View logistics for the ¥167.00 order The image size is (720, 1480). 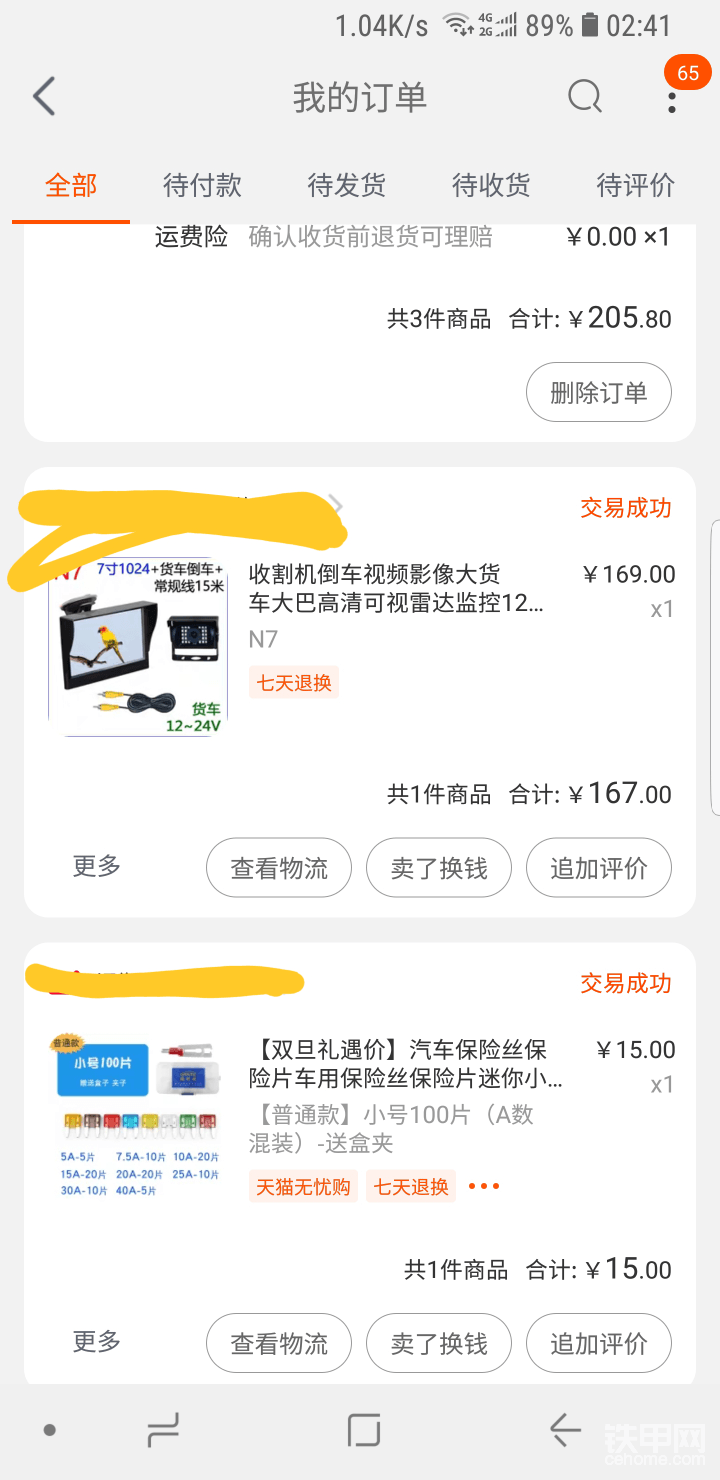[279, 868]
